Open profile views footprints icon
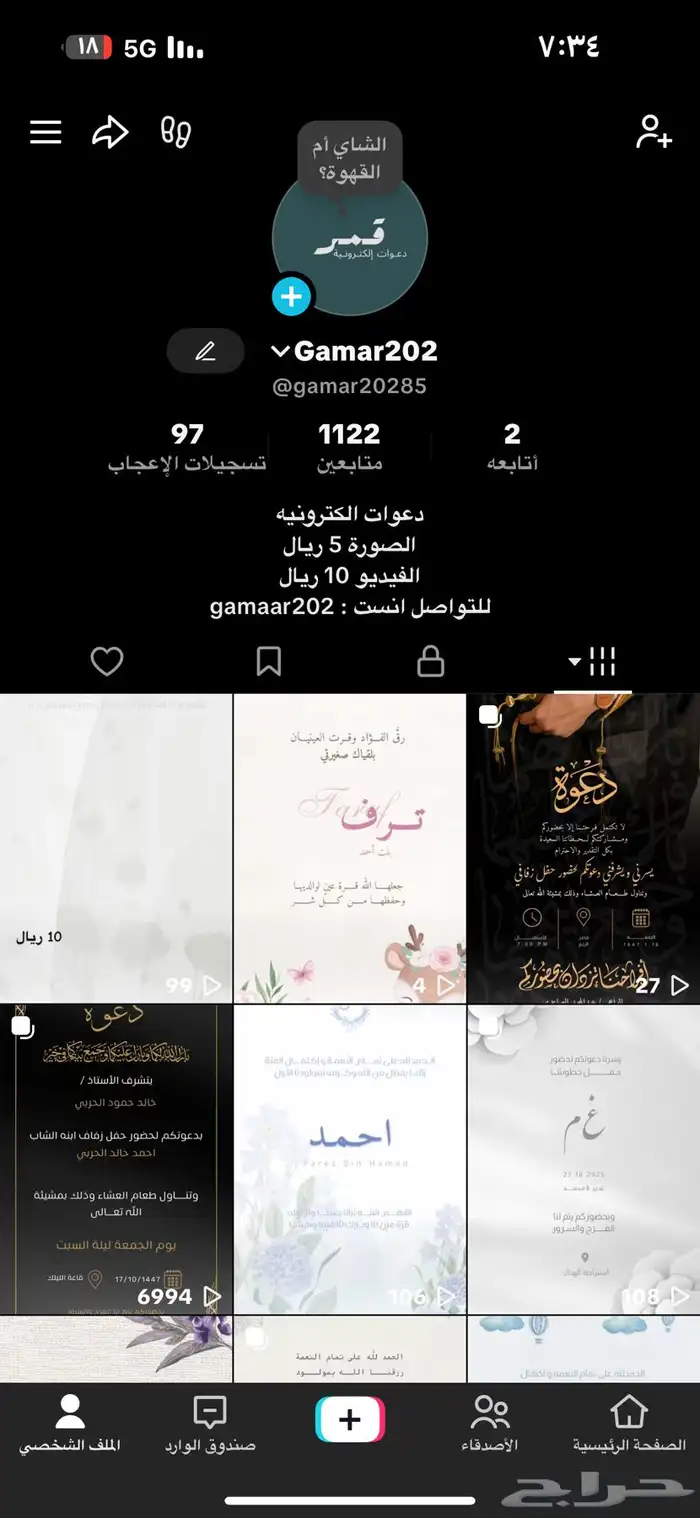This screenshot has width=700, height=1518. pos(176,132)
